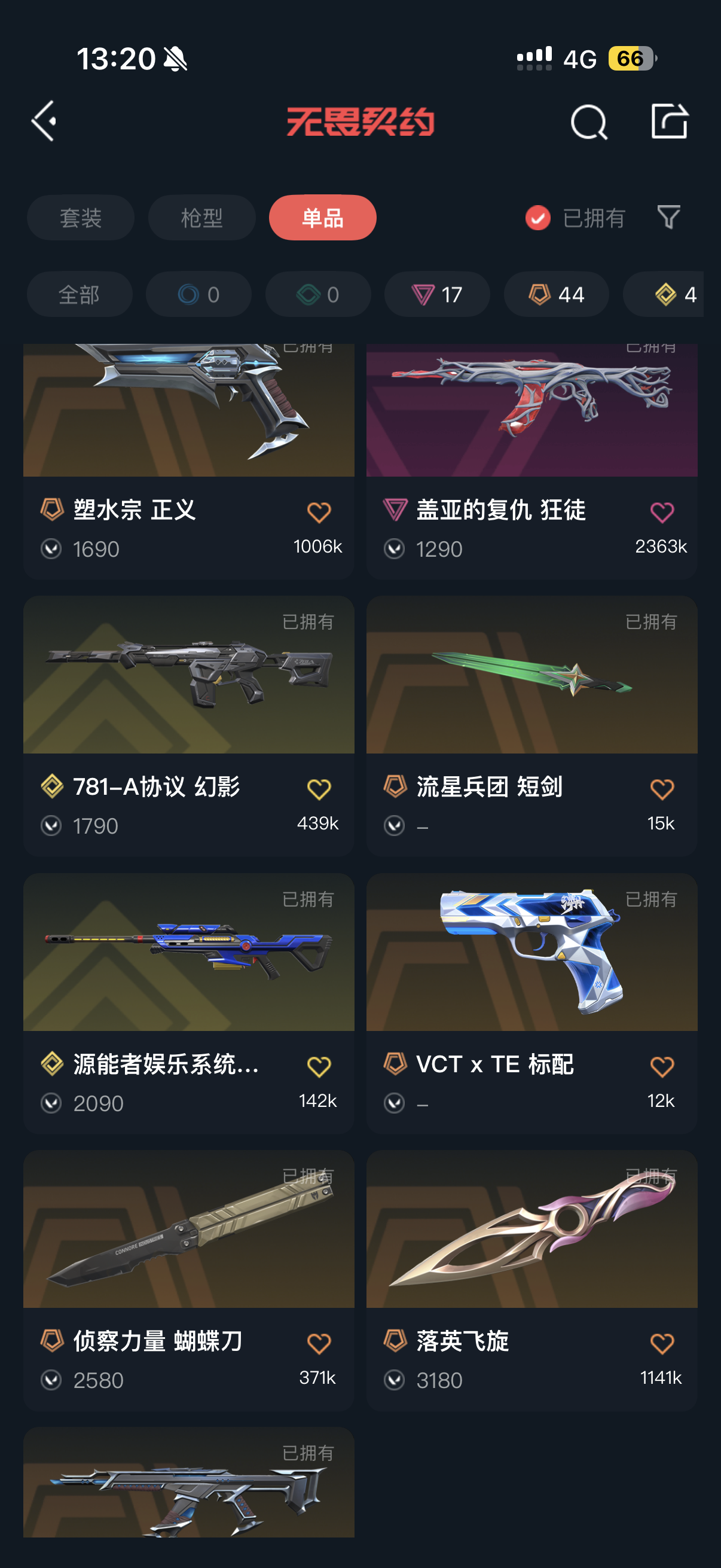Open the search icon

tap(588, 123)
